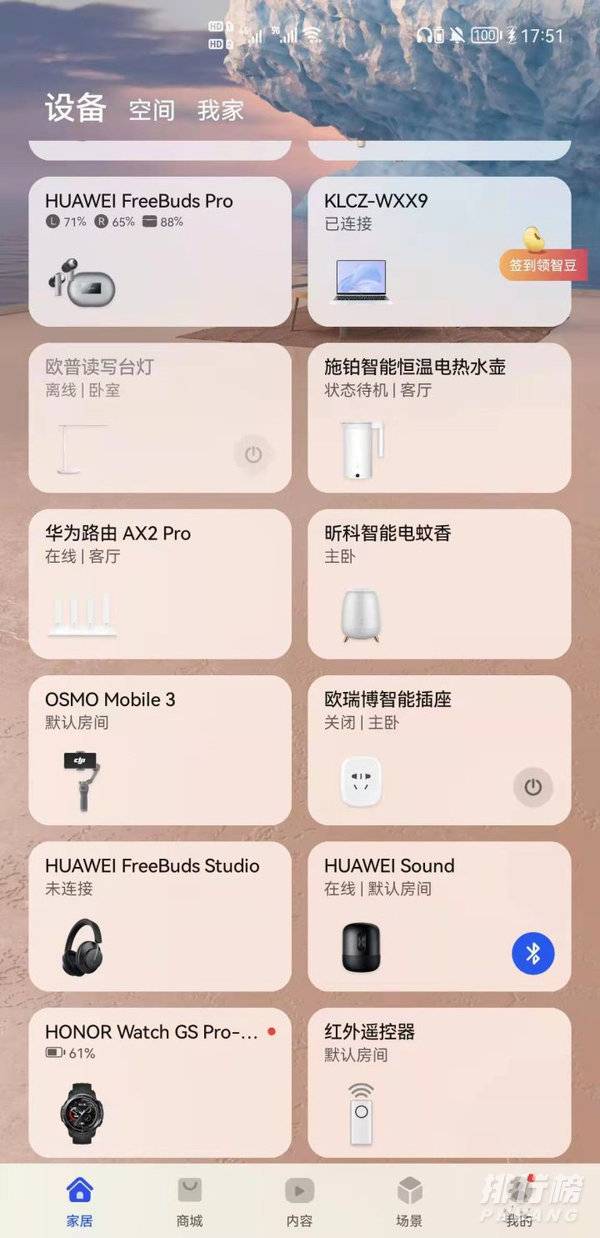Open the 红外遥控器 card

(x=439, y=1082)
